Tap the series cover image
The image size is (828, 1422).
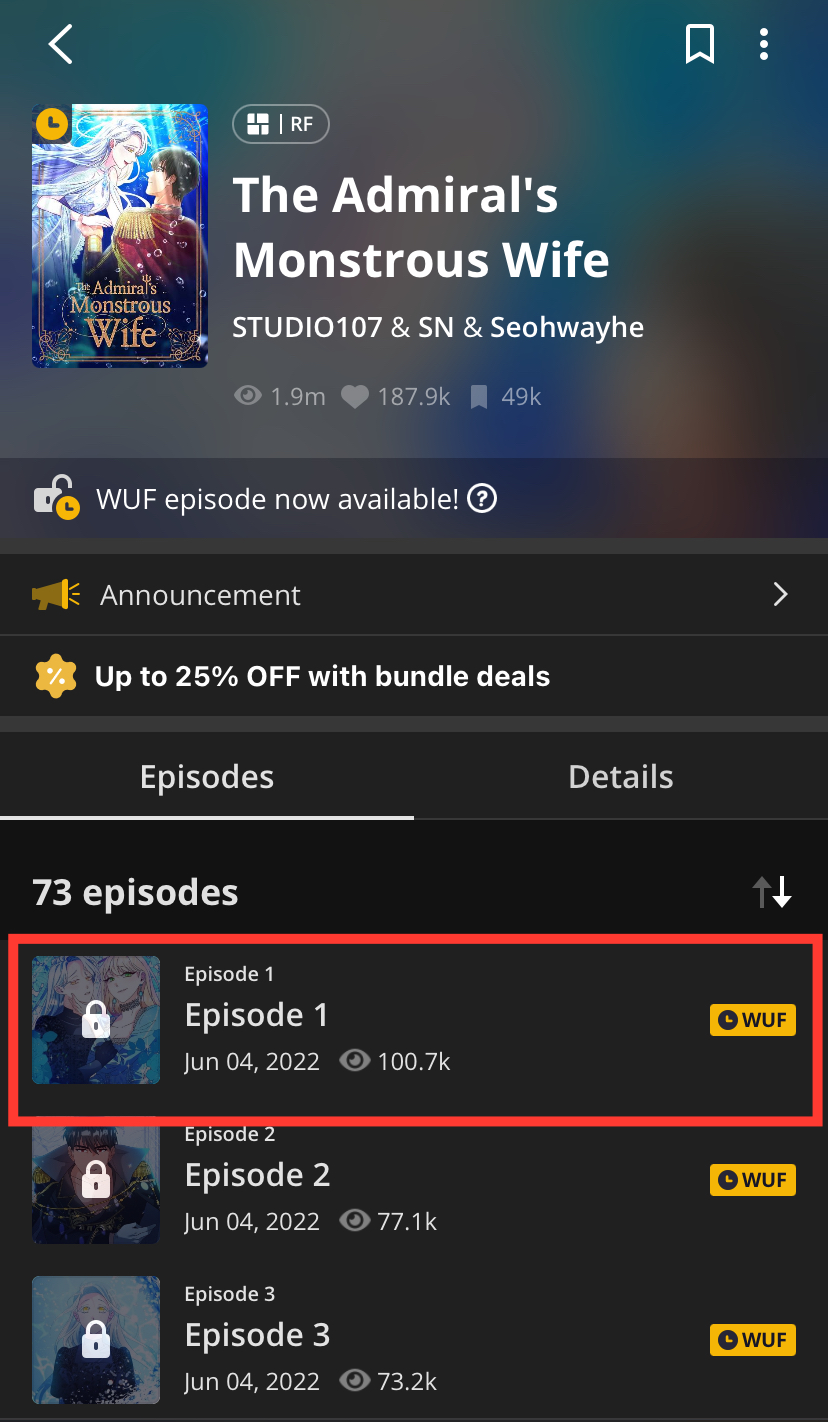[120, 236]
